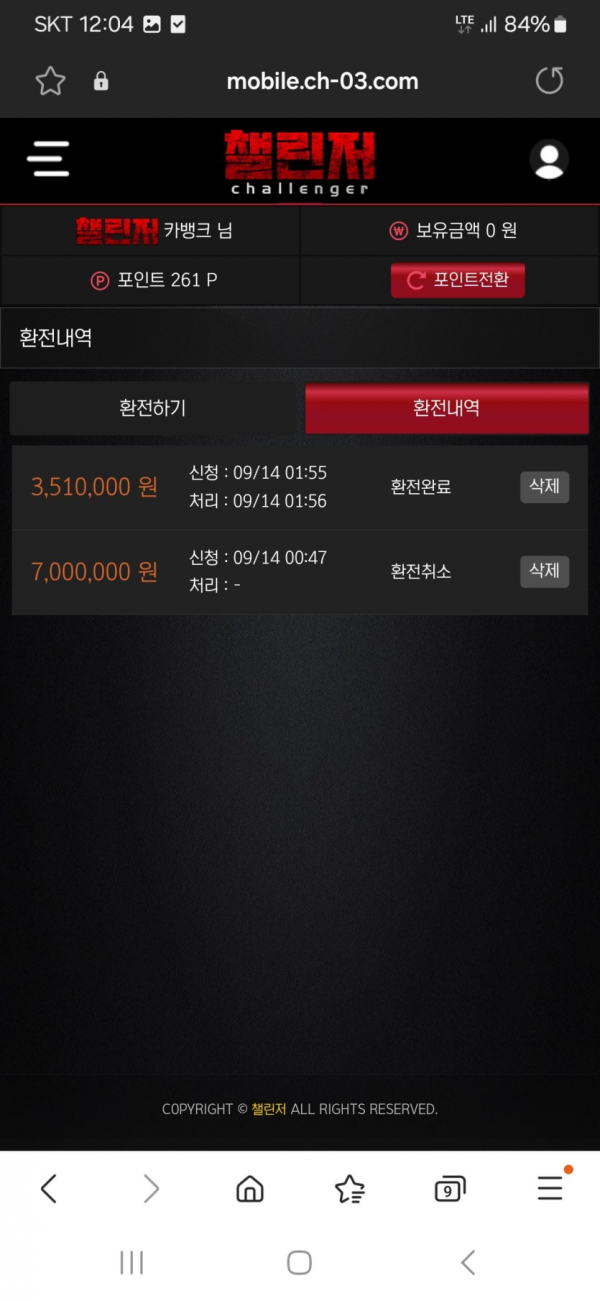
Task: Open the mobile.ch-03.com address bar
Action: [322, 81]
